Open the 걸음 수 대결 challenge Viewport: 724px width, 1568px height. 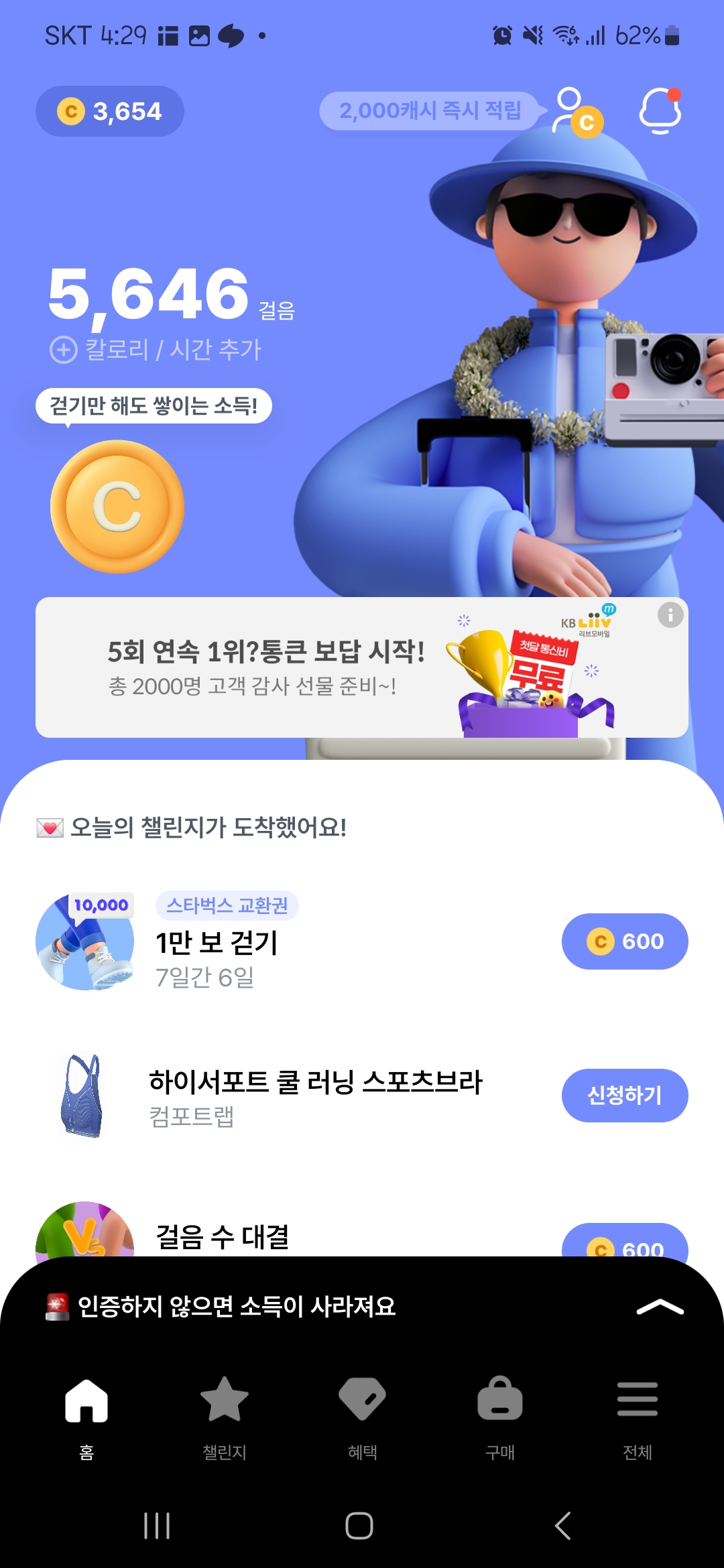coord(221,1236)
